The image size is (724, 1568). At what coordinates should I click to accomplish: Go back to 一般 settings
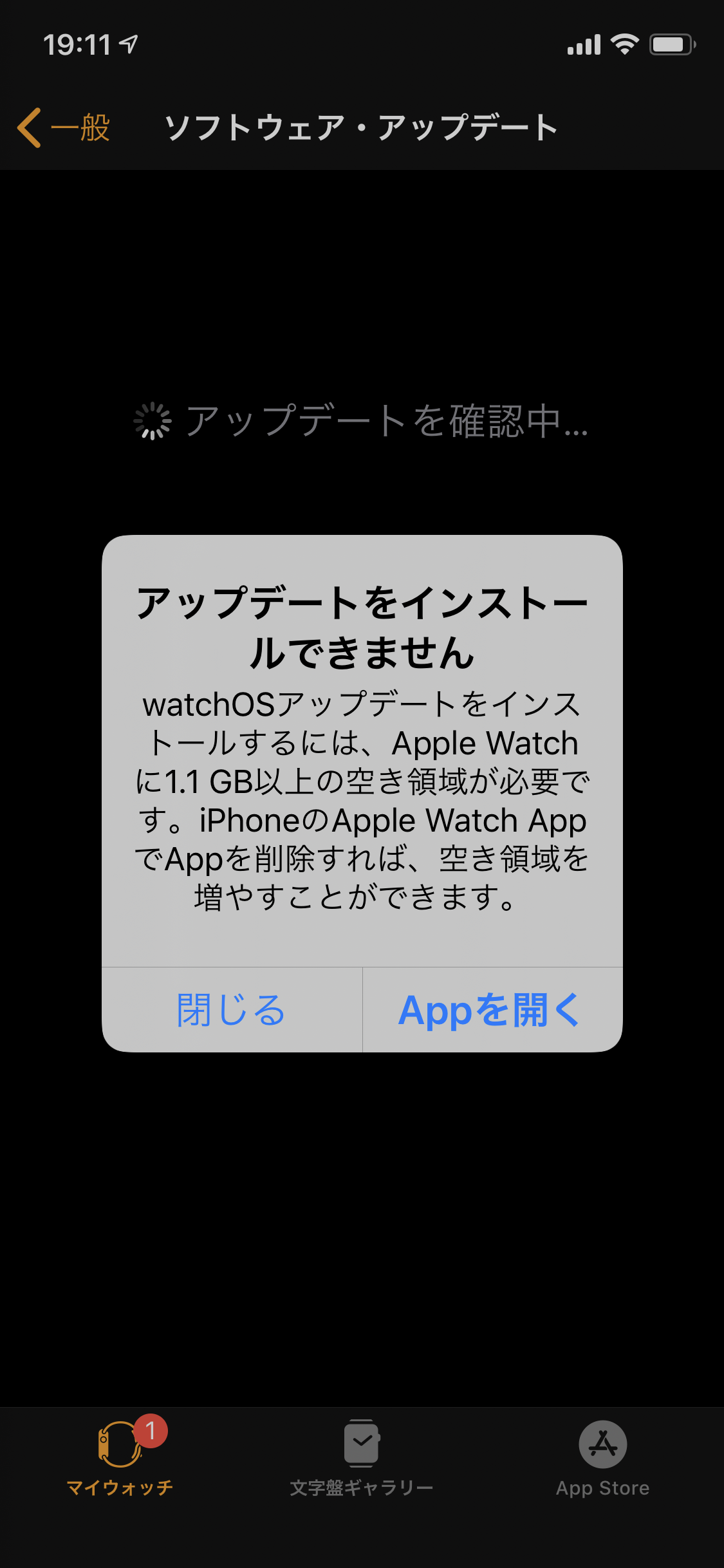click(64, 127)
